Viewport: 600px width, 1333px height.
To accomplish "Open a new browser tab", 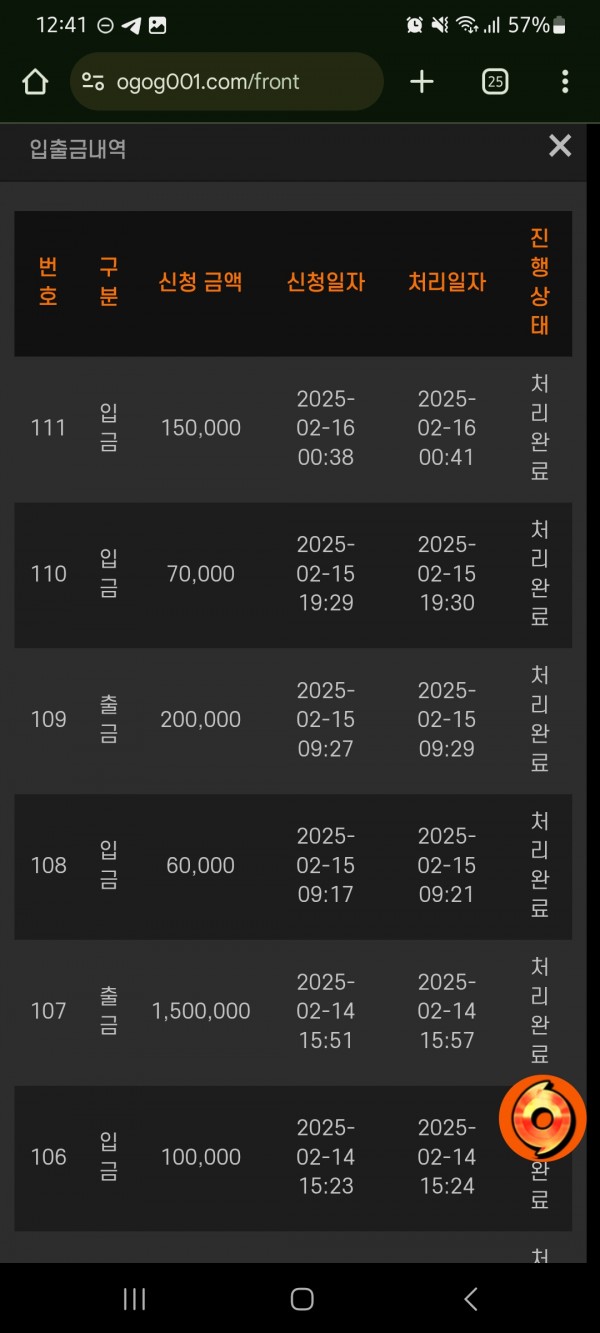I will click(422, 82).
